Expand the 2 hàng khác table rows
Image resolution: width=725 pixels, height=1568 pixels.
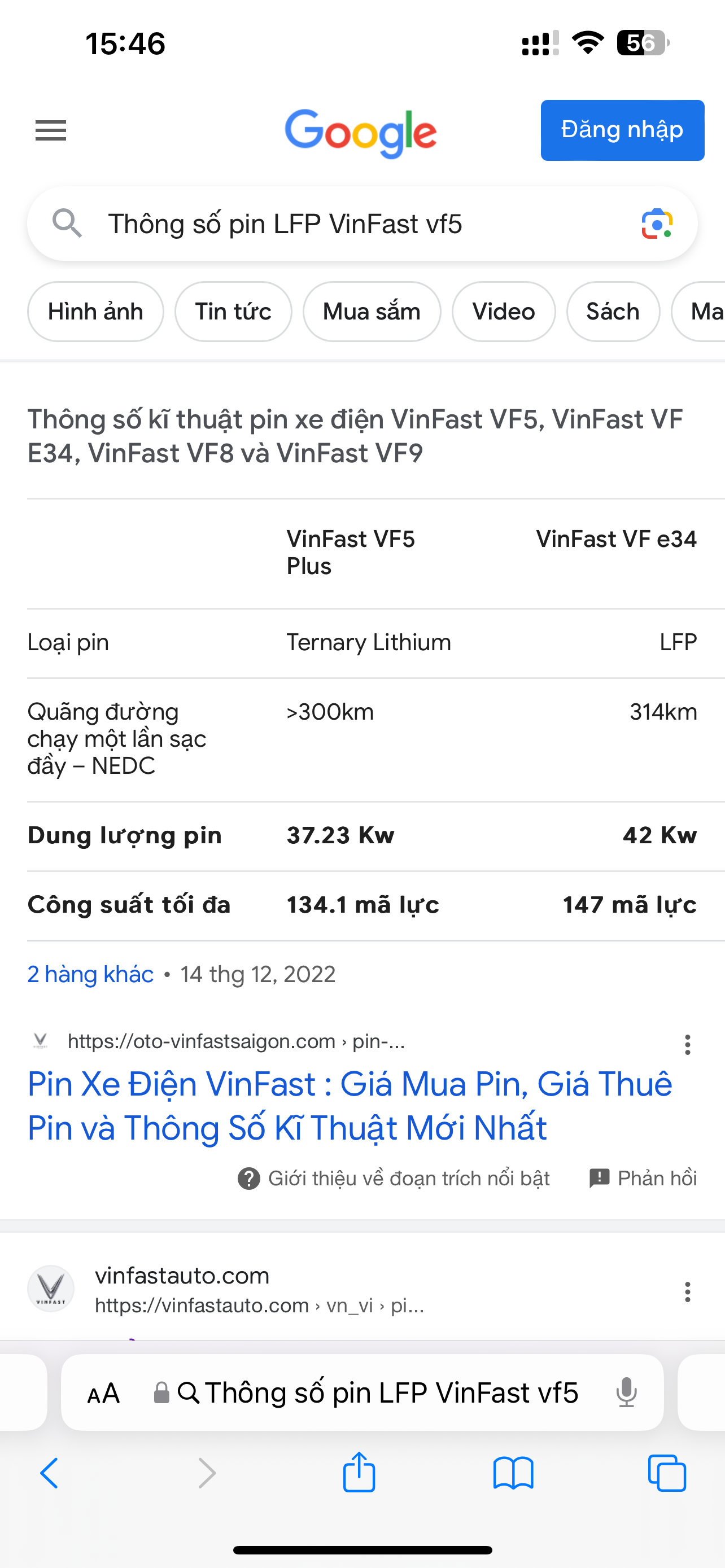point(90,975)
